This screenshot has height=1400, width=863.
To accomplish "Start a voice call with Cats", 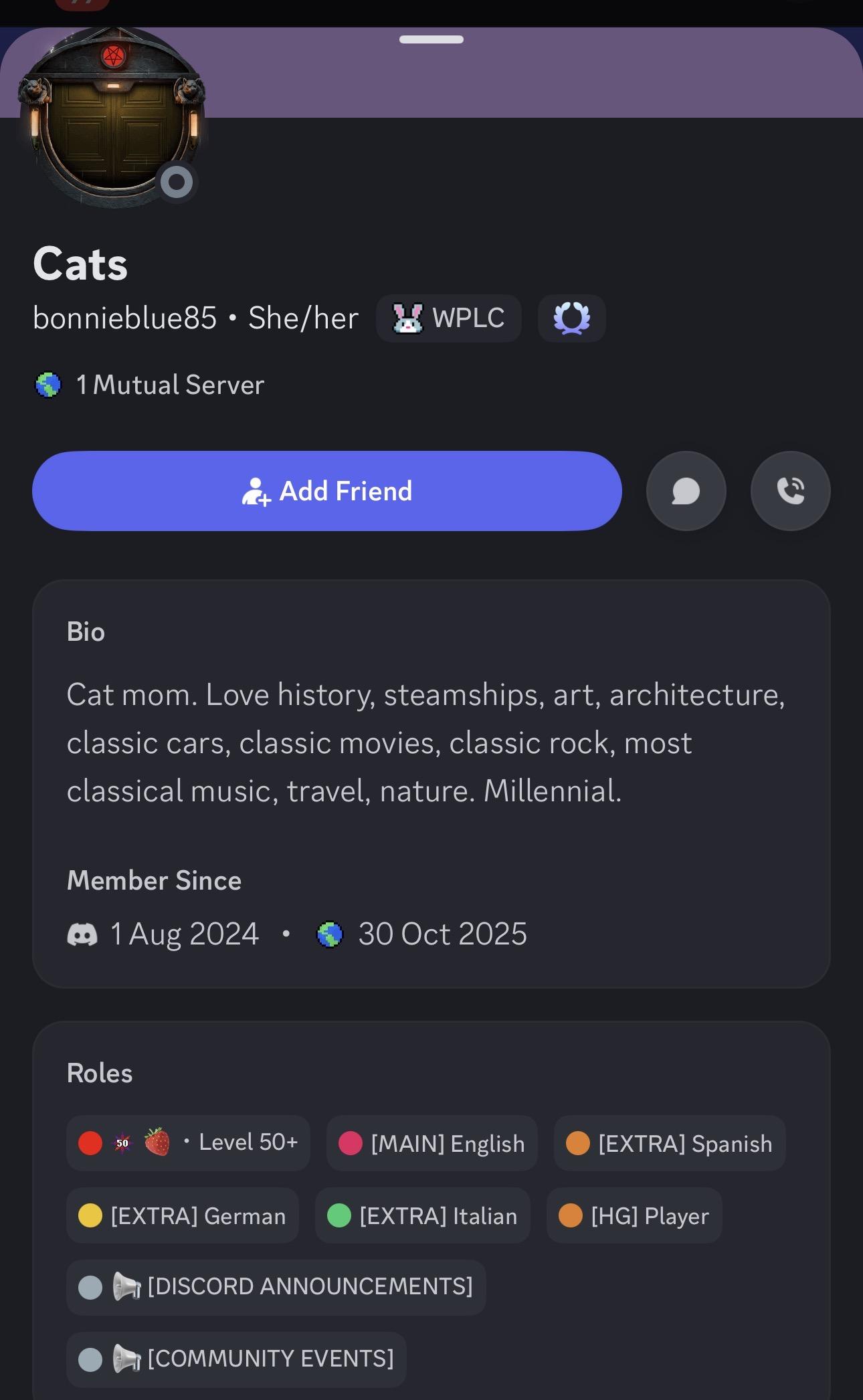I will (790, 491).
